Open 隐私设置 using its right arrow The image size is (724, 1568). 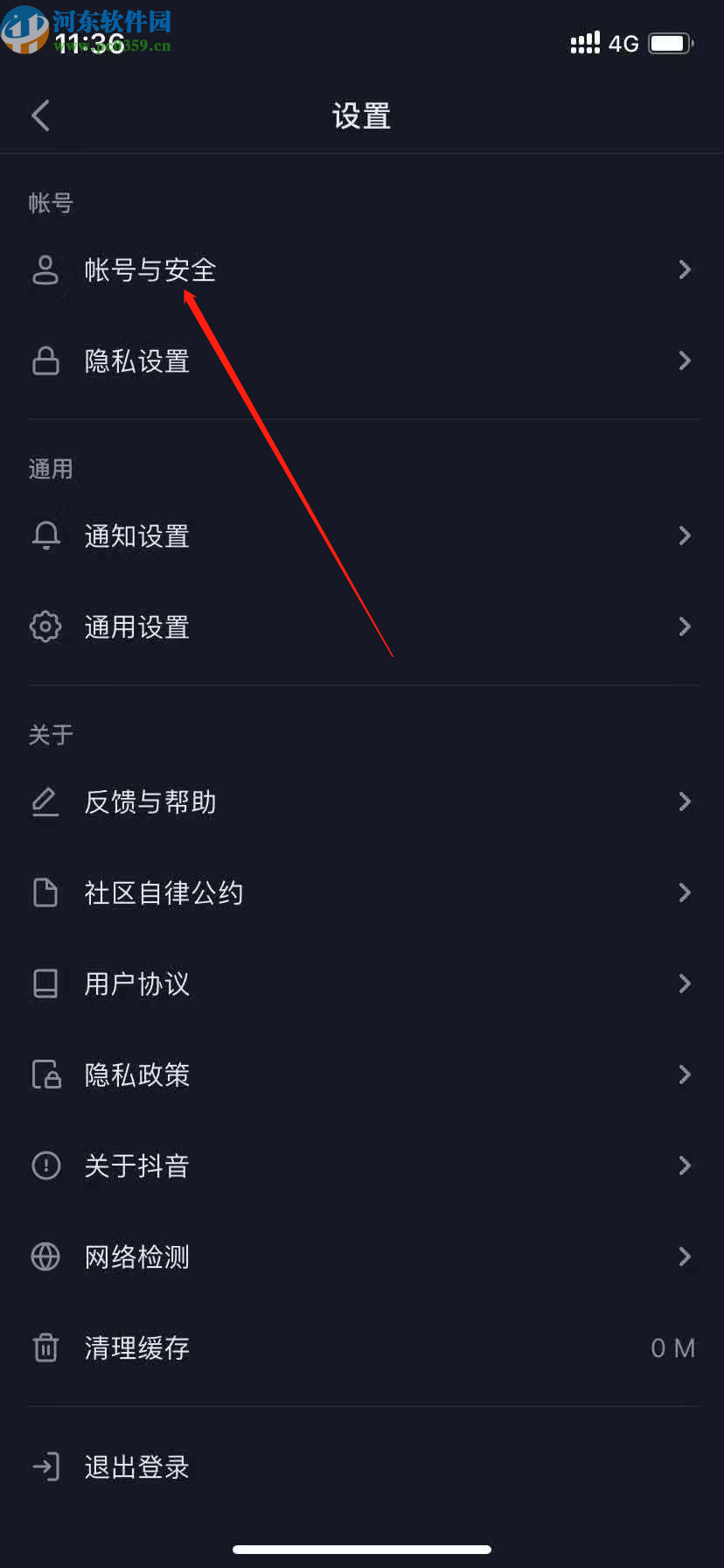685,360
